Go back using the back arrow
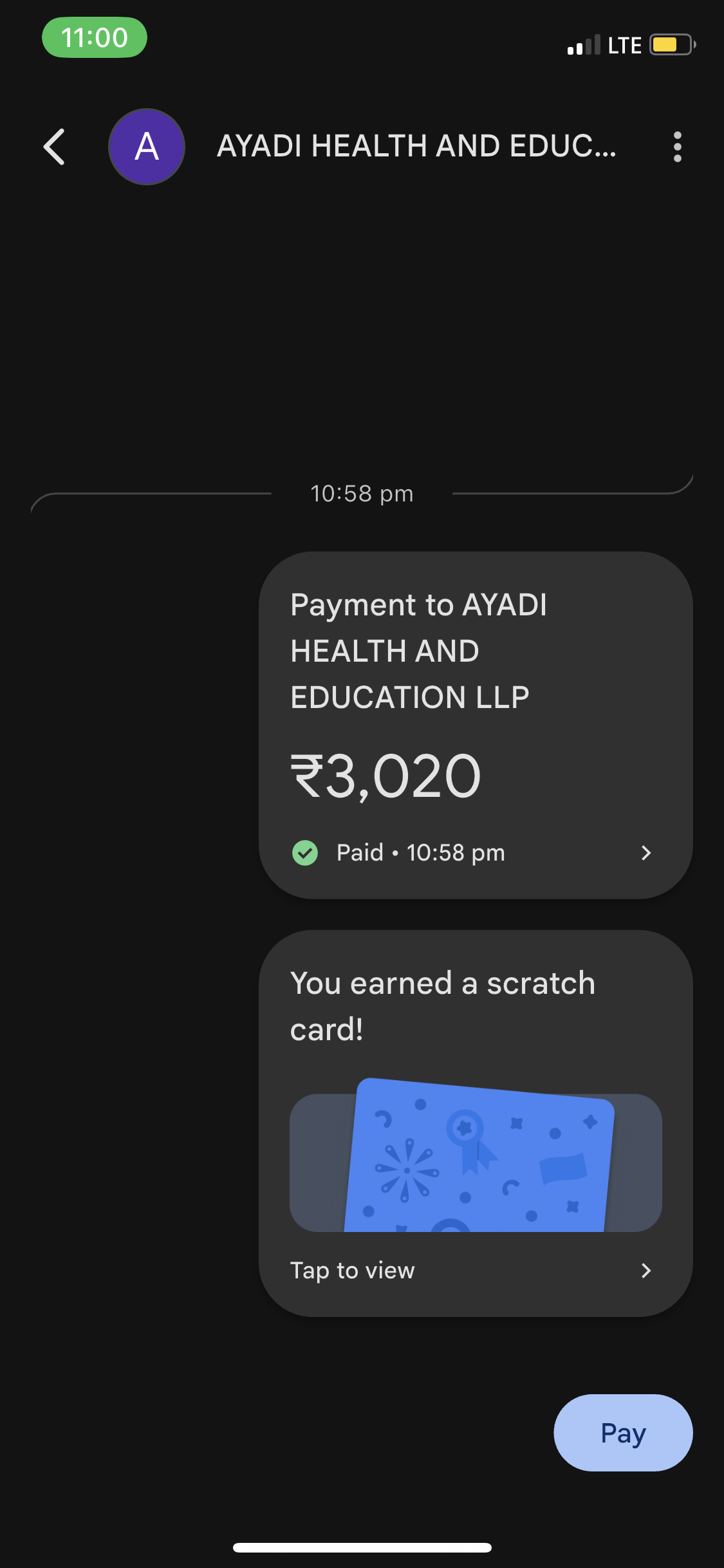Viewport: 724px width, 1568px height. [55, 147]
